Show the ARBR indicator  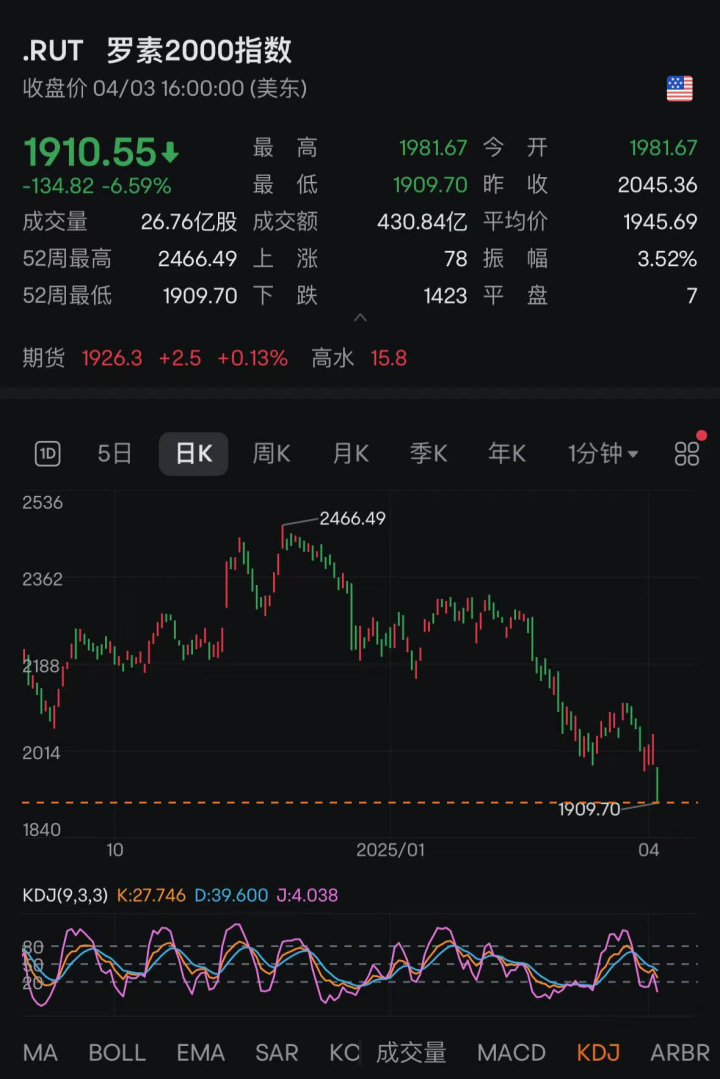coord(680,1052)
